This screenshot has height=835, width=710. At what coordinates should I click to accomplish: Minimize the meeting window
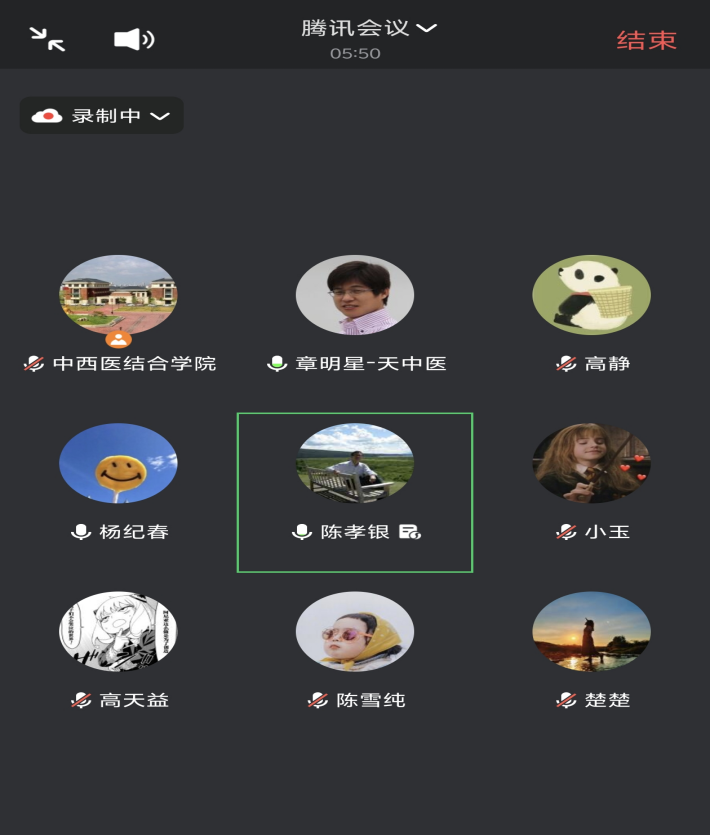[x=47, y=39]
